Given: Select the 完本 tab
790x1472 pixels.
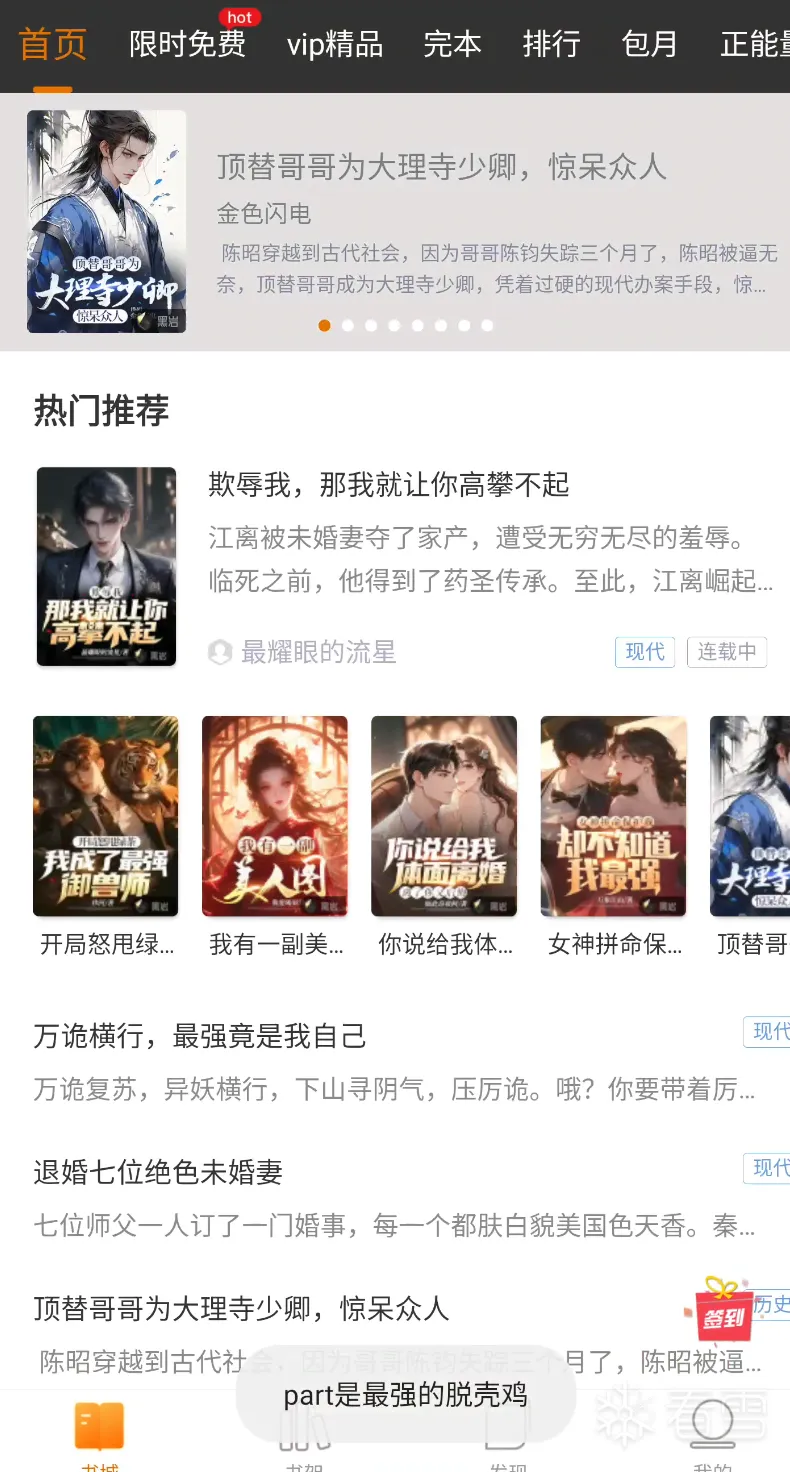Looking at the screenshot, I should tap(452, 44).
